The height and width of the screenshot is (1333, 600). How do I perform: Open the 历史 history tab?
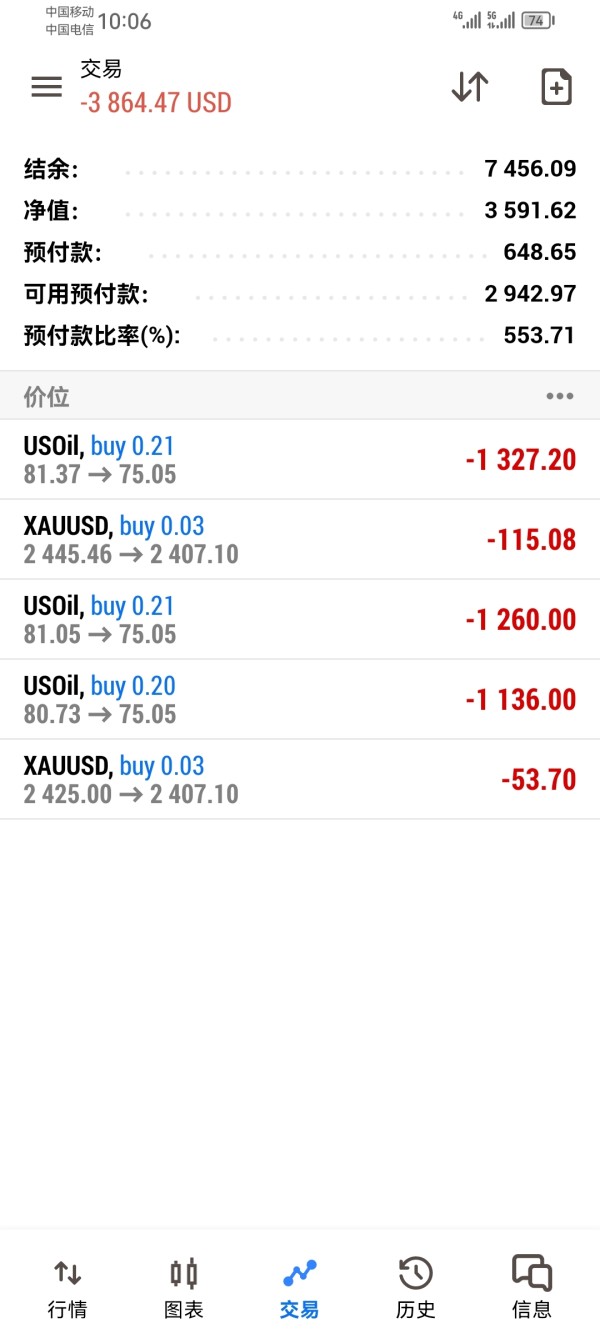pos(415,1288)
